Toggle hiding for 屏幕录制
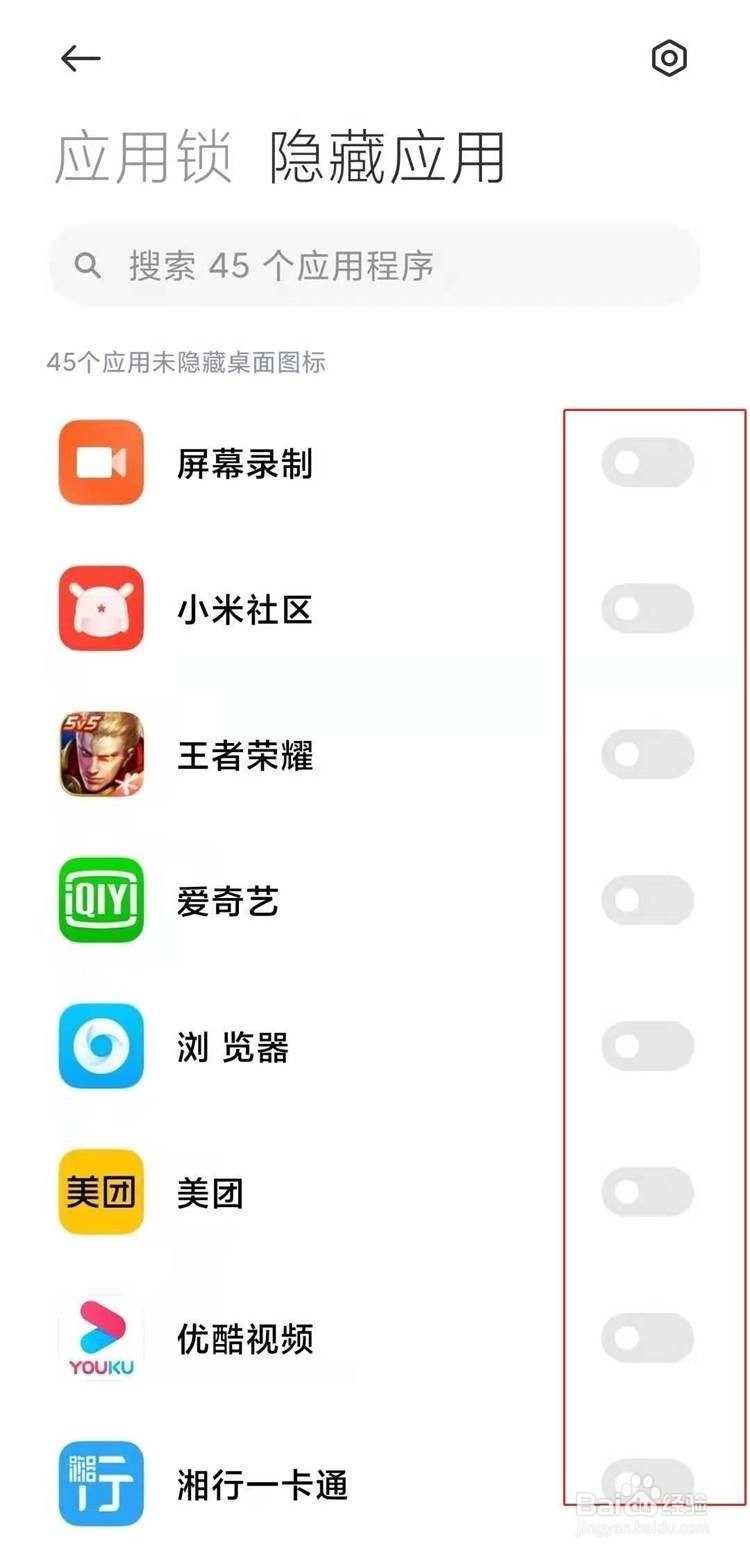 (647, 463)
